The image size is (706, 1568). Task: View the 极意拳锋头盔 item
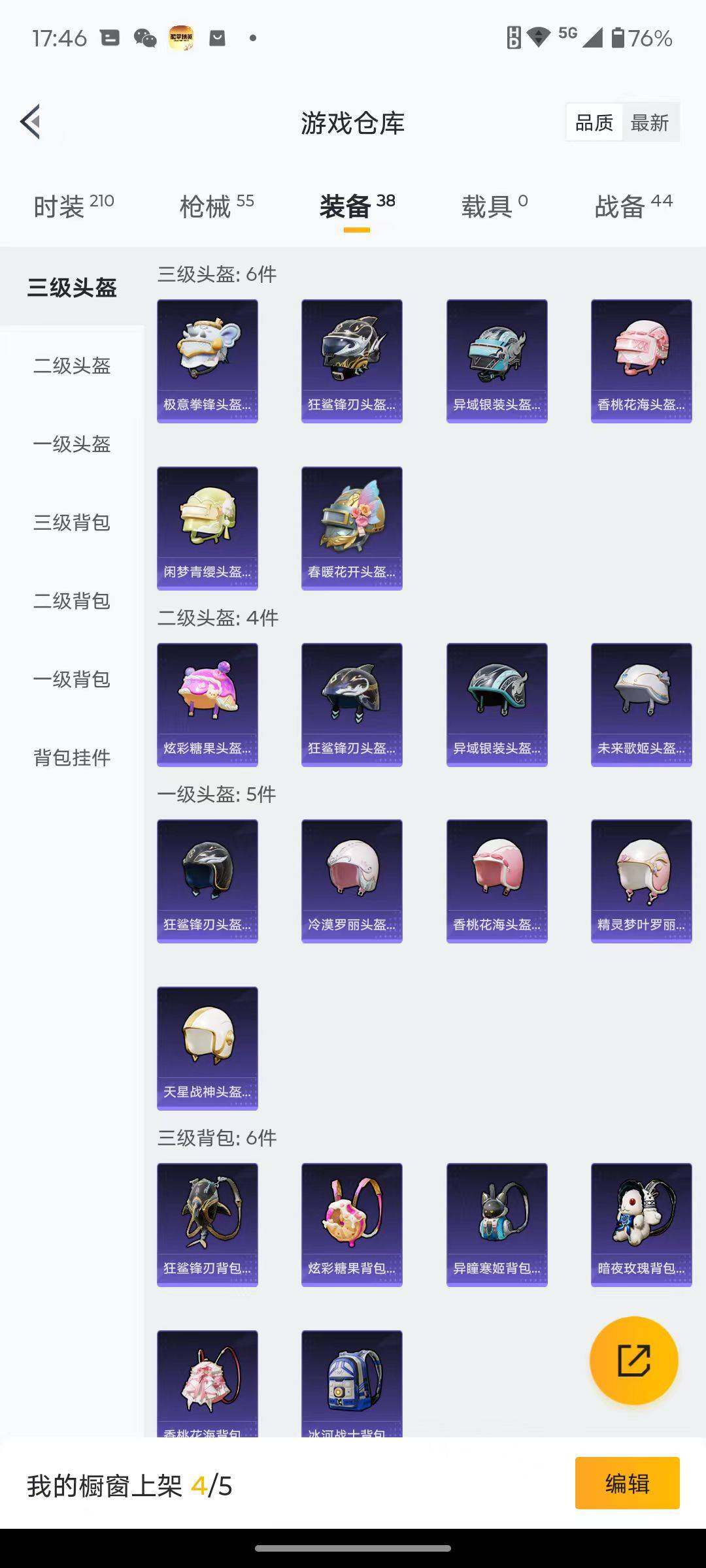coord(207,361)
